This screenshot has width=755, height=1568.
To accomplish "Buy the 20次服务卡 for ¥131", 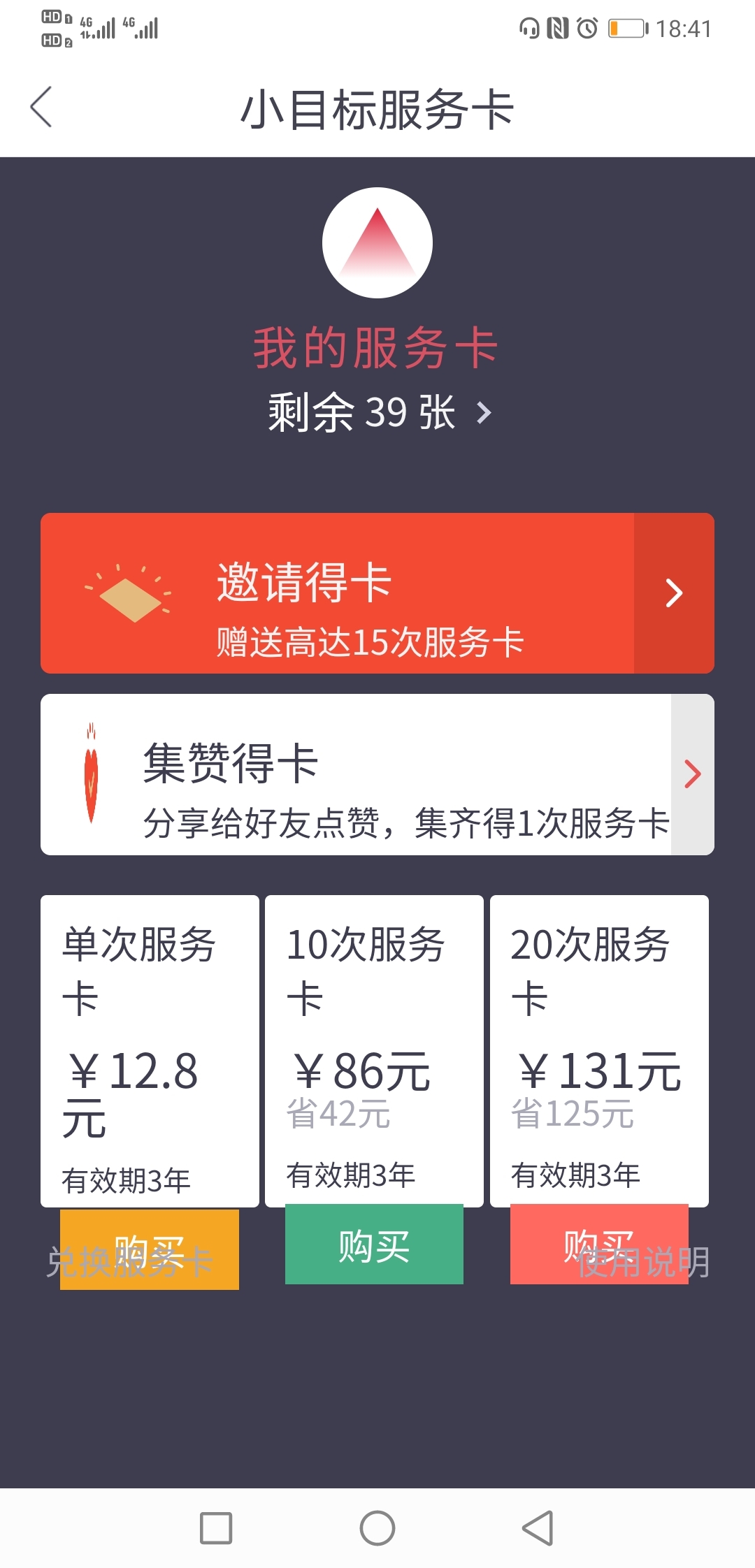I will click(599, 1244).
